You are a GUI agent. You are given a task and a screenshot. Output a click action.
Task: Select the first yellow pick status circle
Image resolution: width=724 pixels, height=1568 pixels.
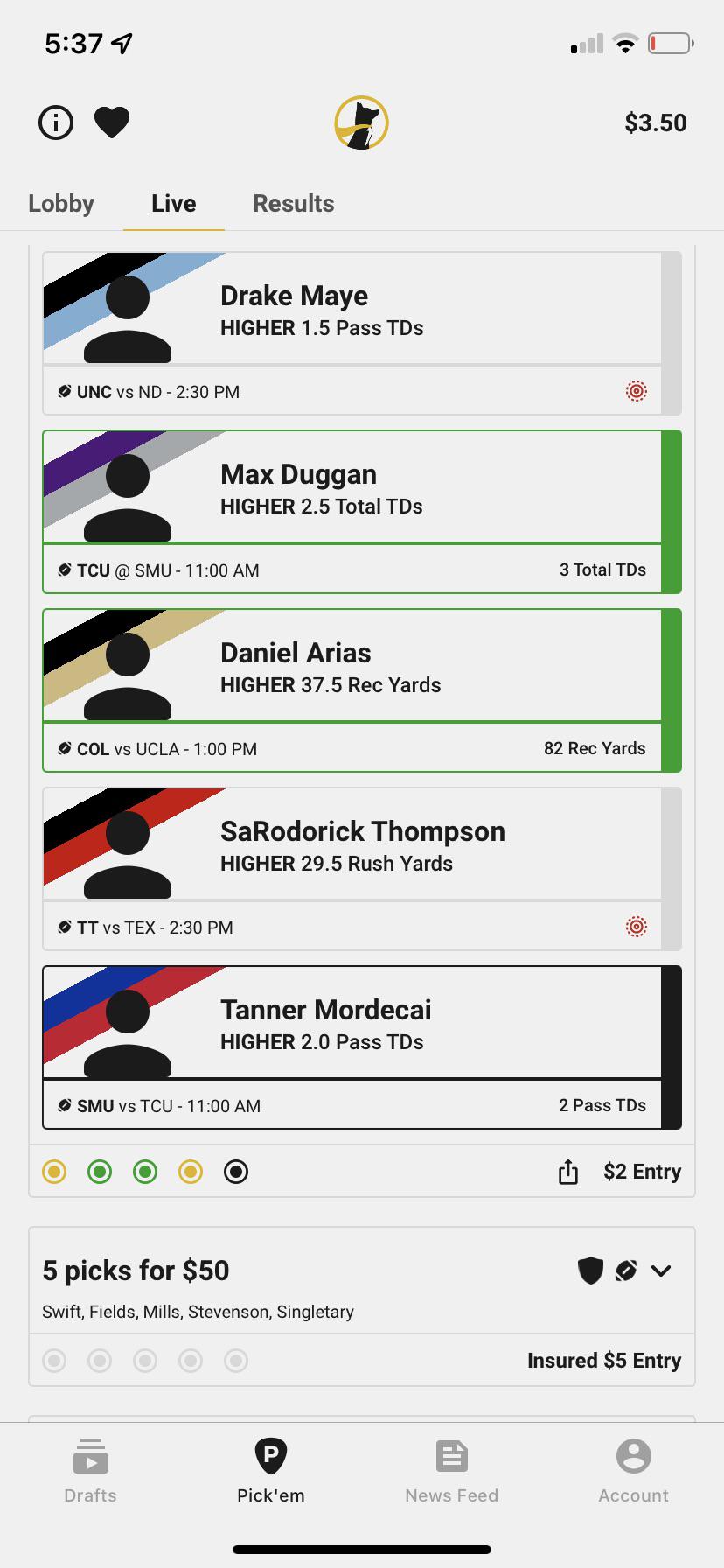(54, 1171)
